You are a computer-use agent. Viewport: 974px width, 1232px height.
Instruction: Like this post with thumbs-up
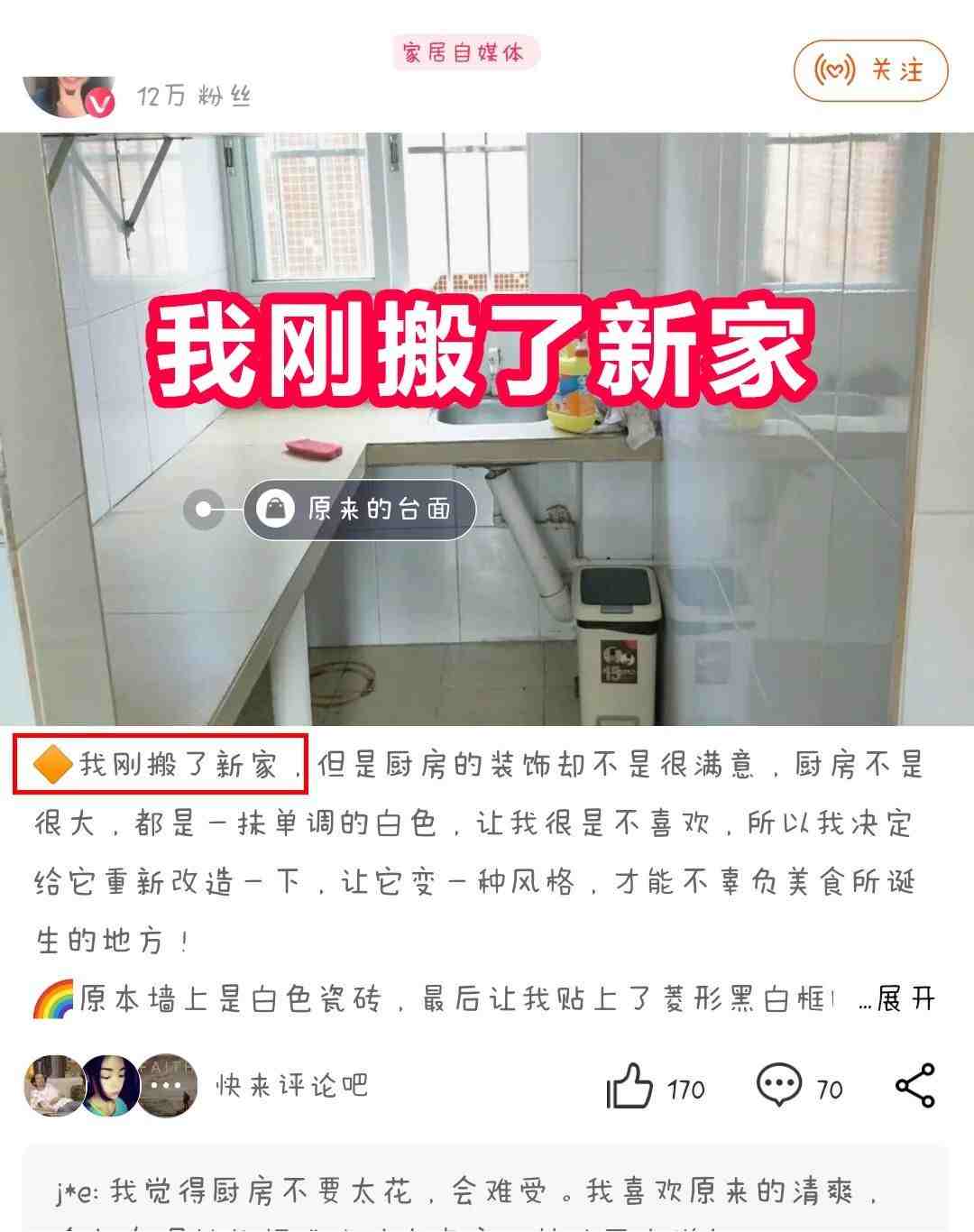(x=629, y=1086)
